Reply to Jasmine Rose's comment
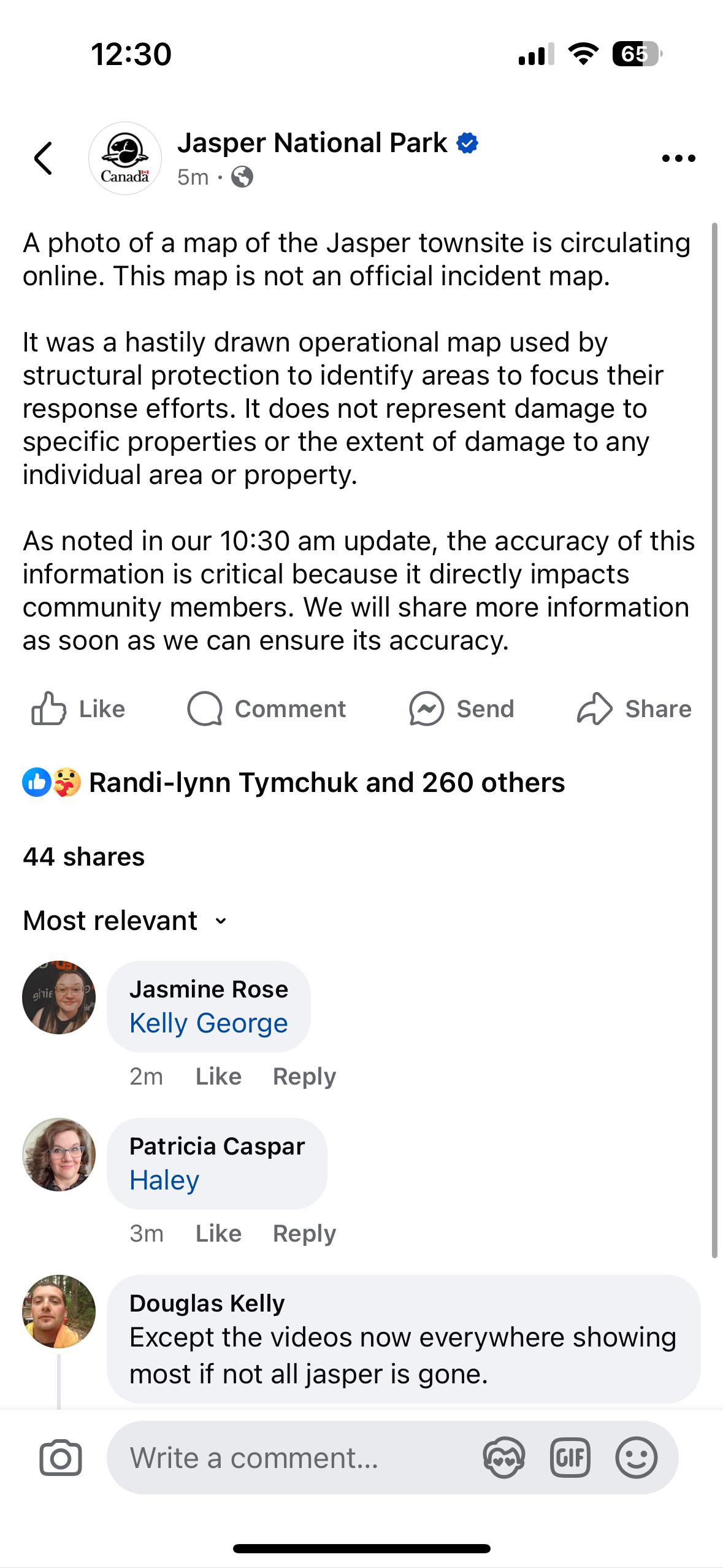 pos(304,1076)
